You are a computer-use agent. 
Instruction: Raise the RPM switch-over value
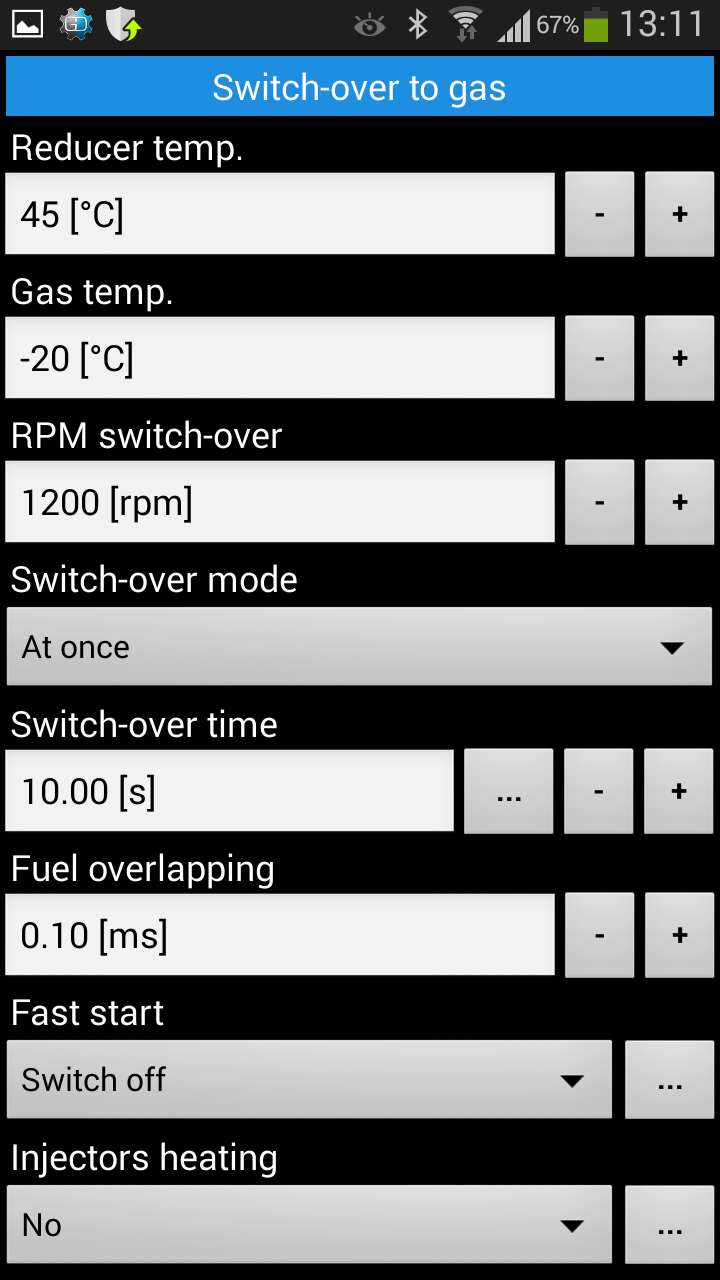pos(679,502)
